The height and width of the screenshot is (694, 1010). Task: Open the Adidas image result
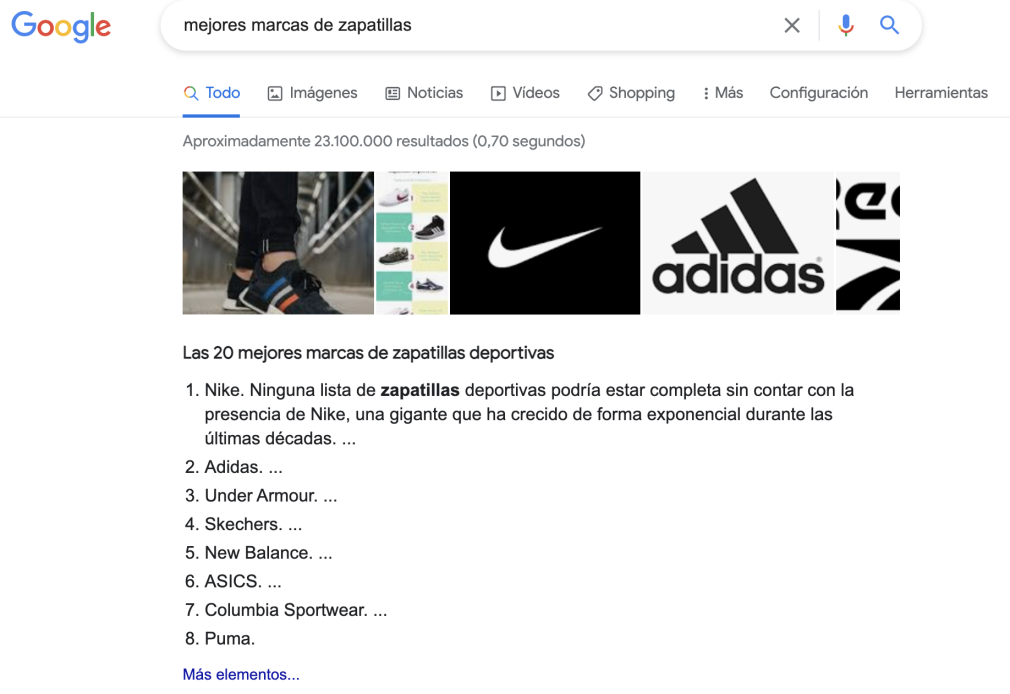pos(737,243)
